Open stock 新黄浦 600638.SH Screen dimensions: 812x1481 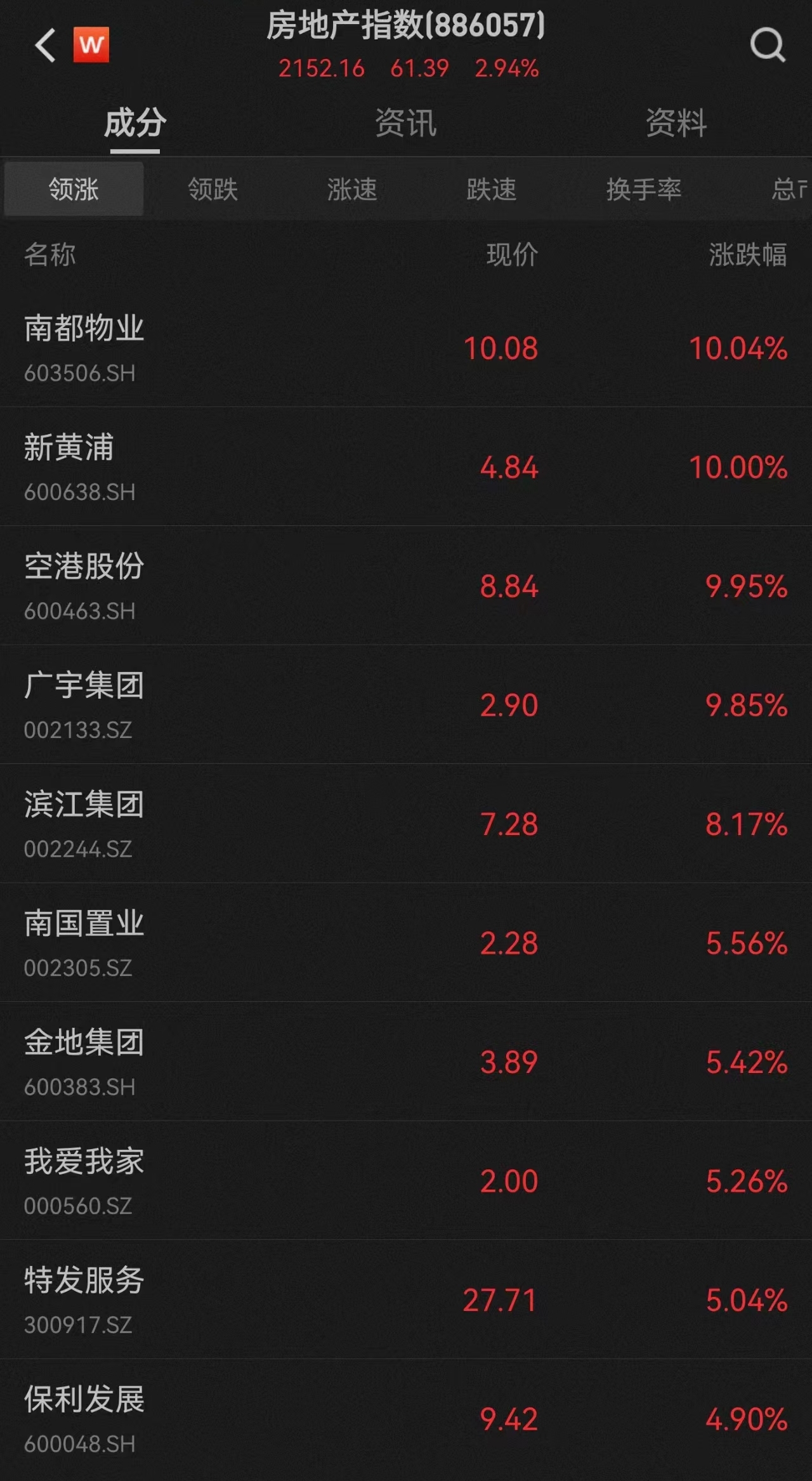406,466
